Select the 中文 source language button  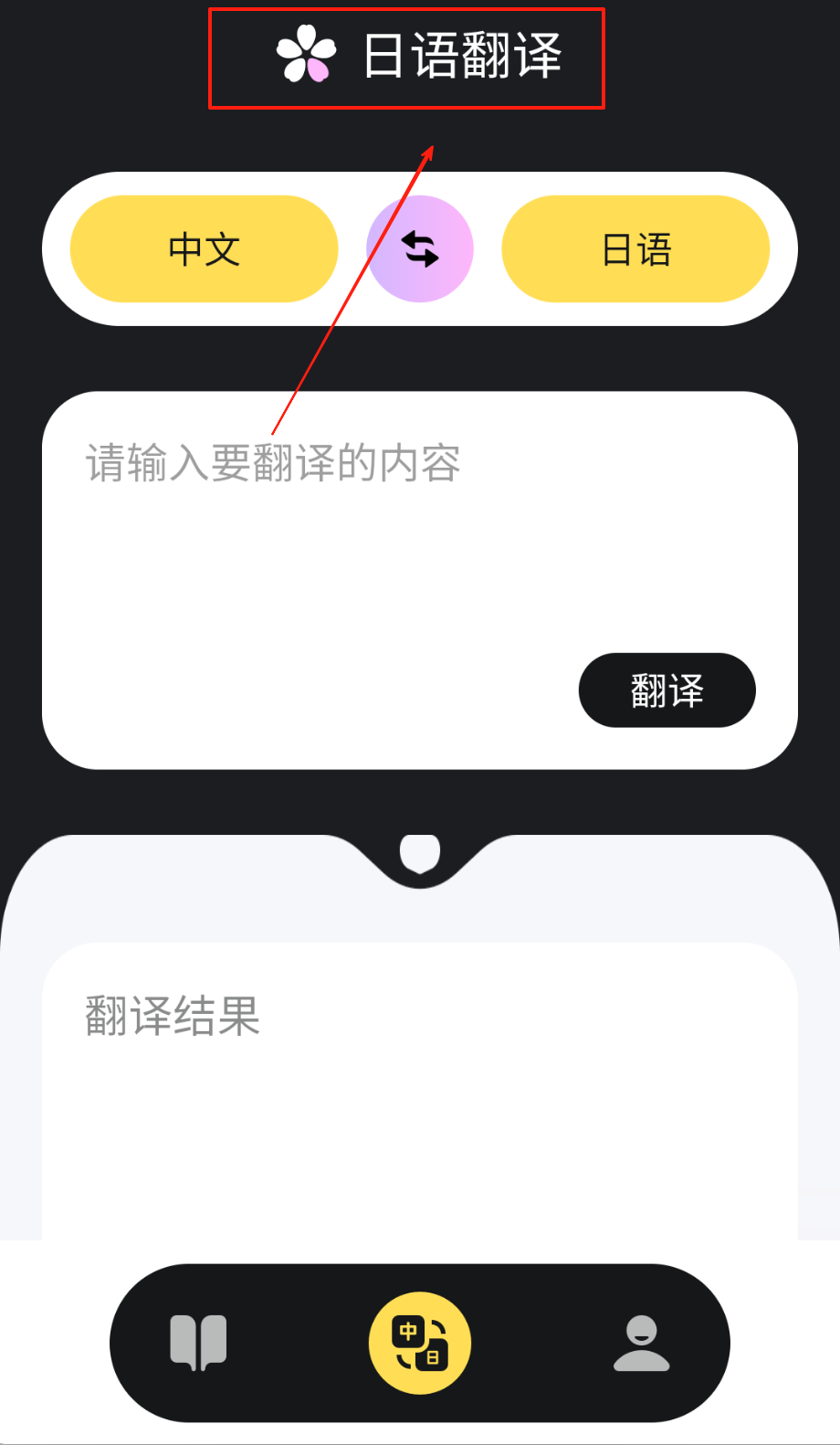point(204,248)
